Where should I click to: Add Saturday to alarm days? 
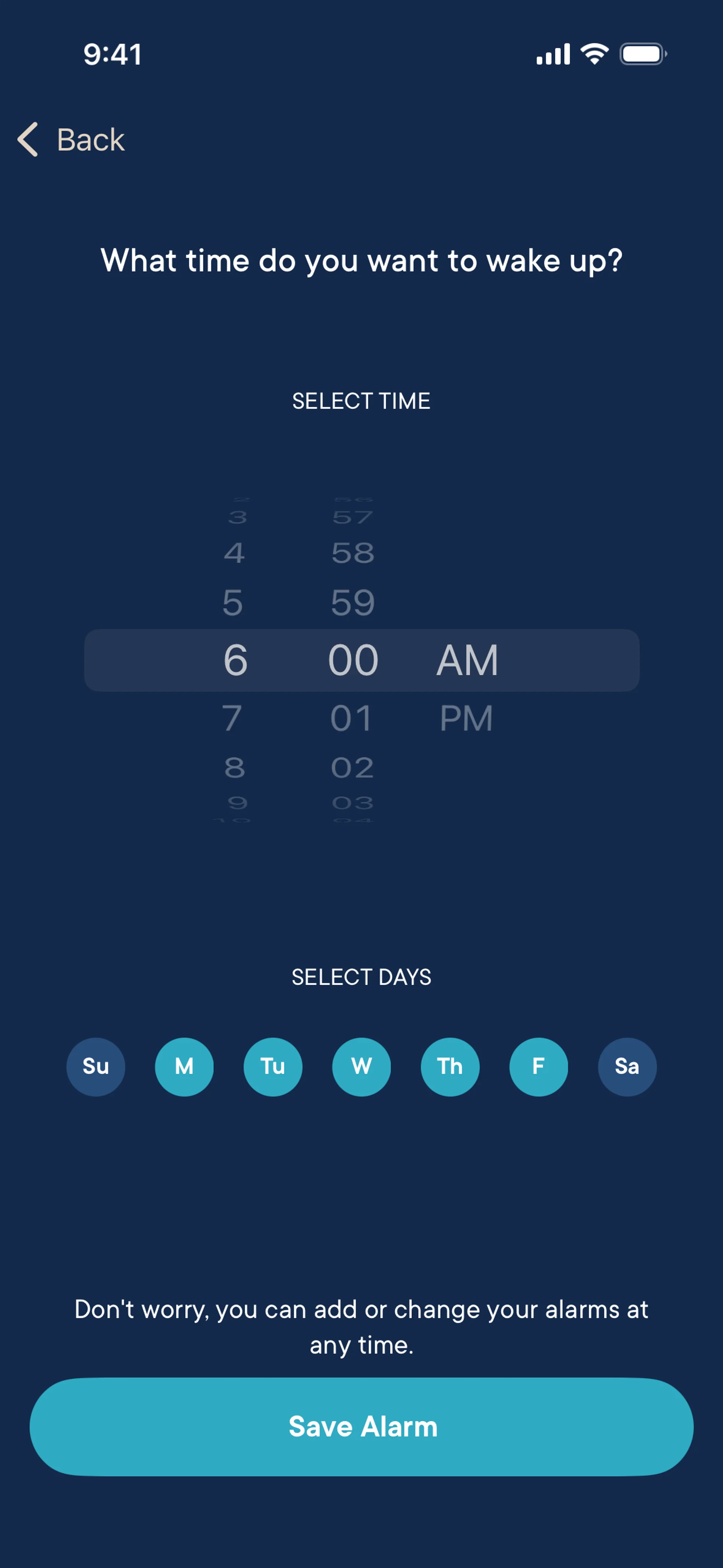[627, 1067]
